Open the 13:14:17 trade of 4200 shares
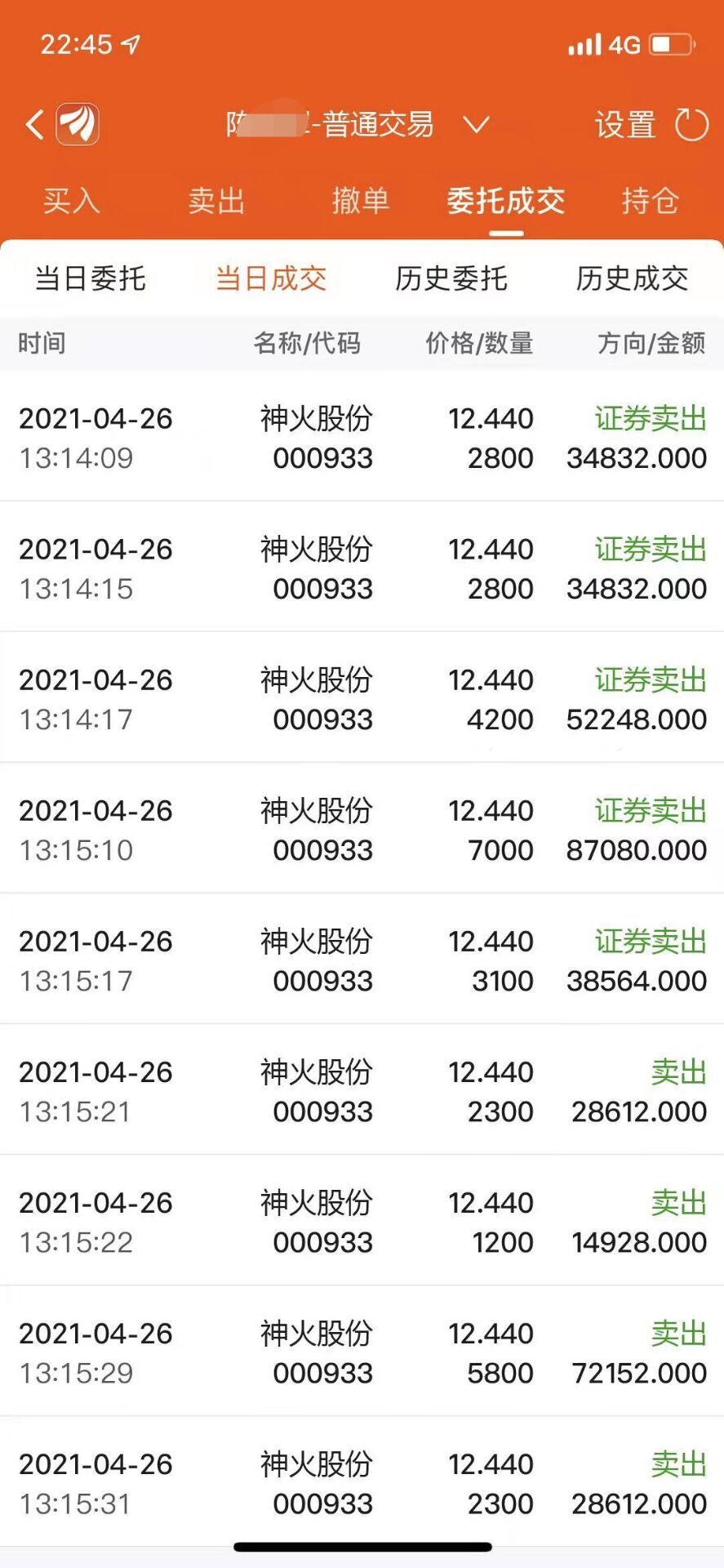 pos(362,699)
